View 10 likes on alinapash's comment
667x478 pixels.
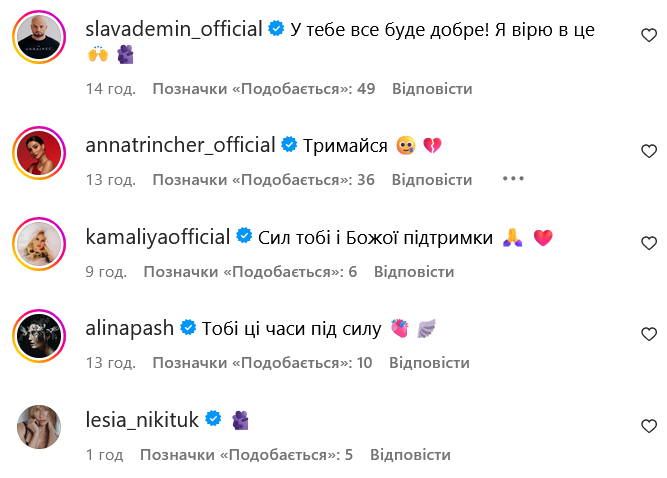click(x=260, y=362)
